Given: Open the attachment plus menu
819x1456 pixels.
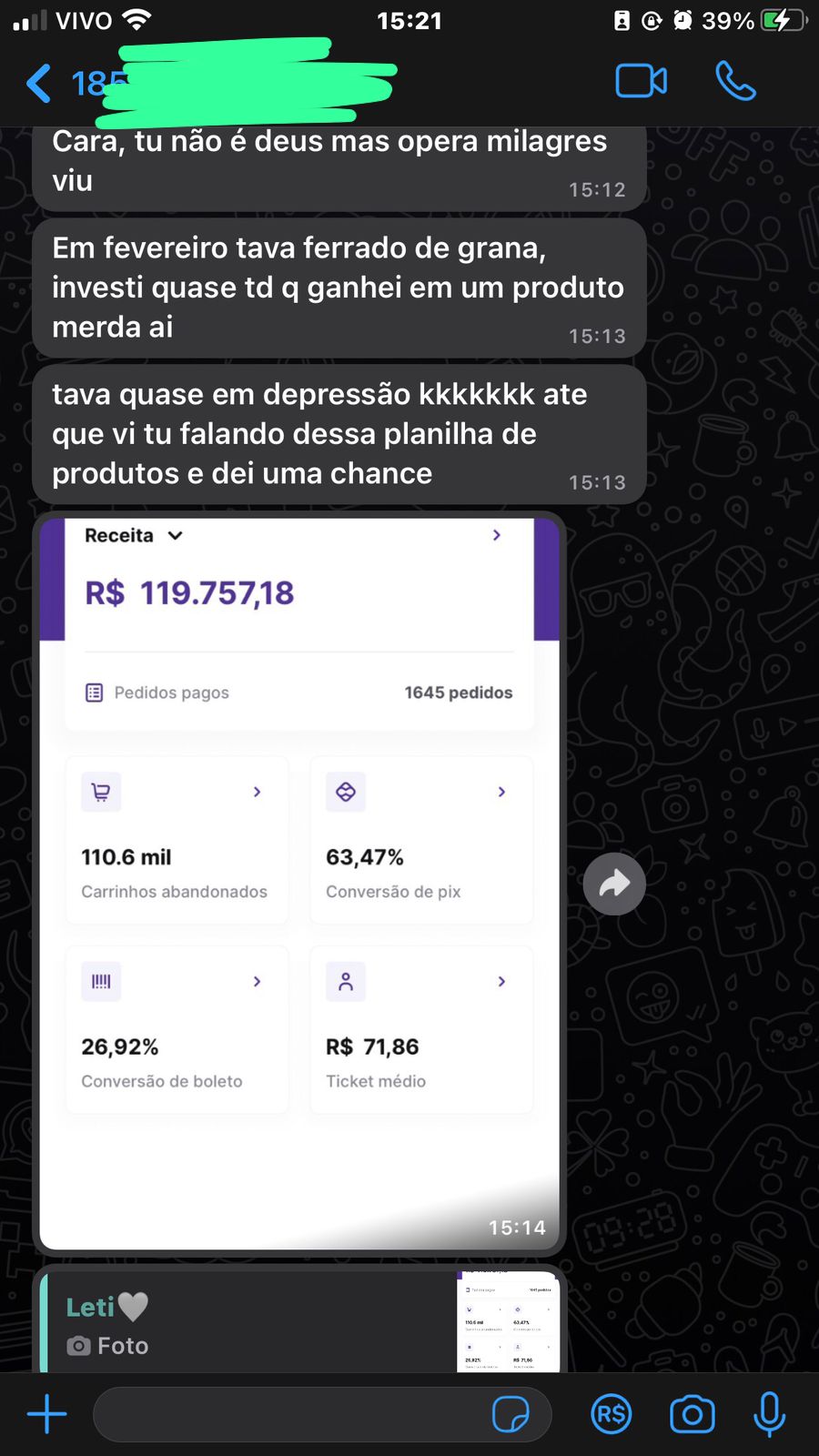Looking at the screenshot, I should coord(46,1414).
